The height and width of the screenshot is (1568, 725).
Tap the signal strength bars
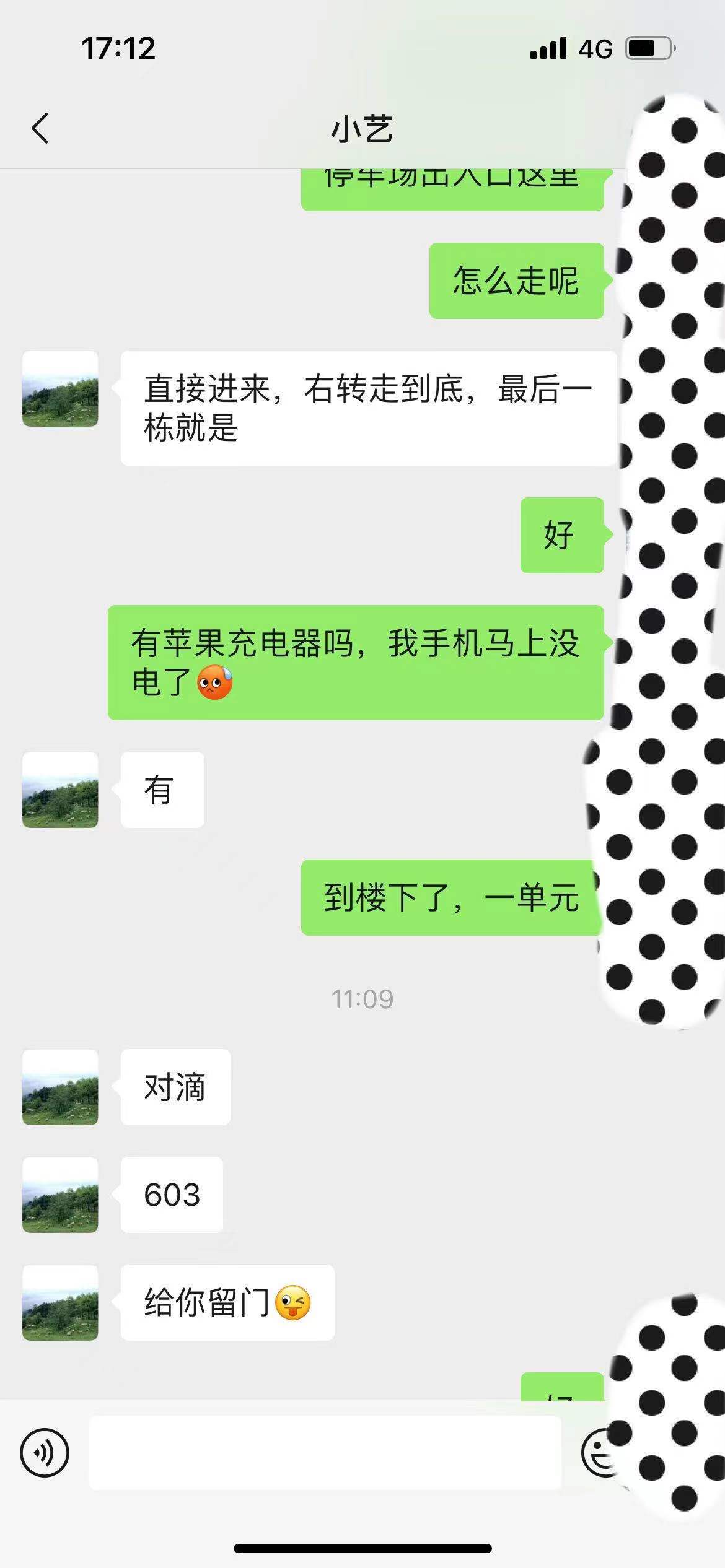(x=548, y=48)
